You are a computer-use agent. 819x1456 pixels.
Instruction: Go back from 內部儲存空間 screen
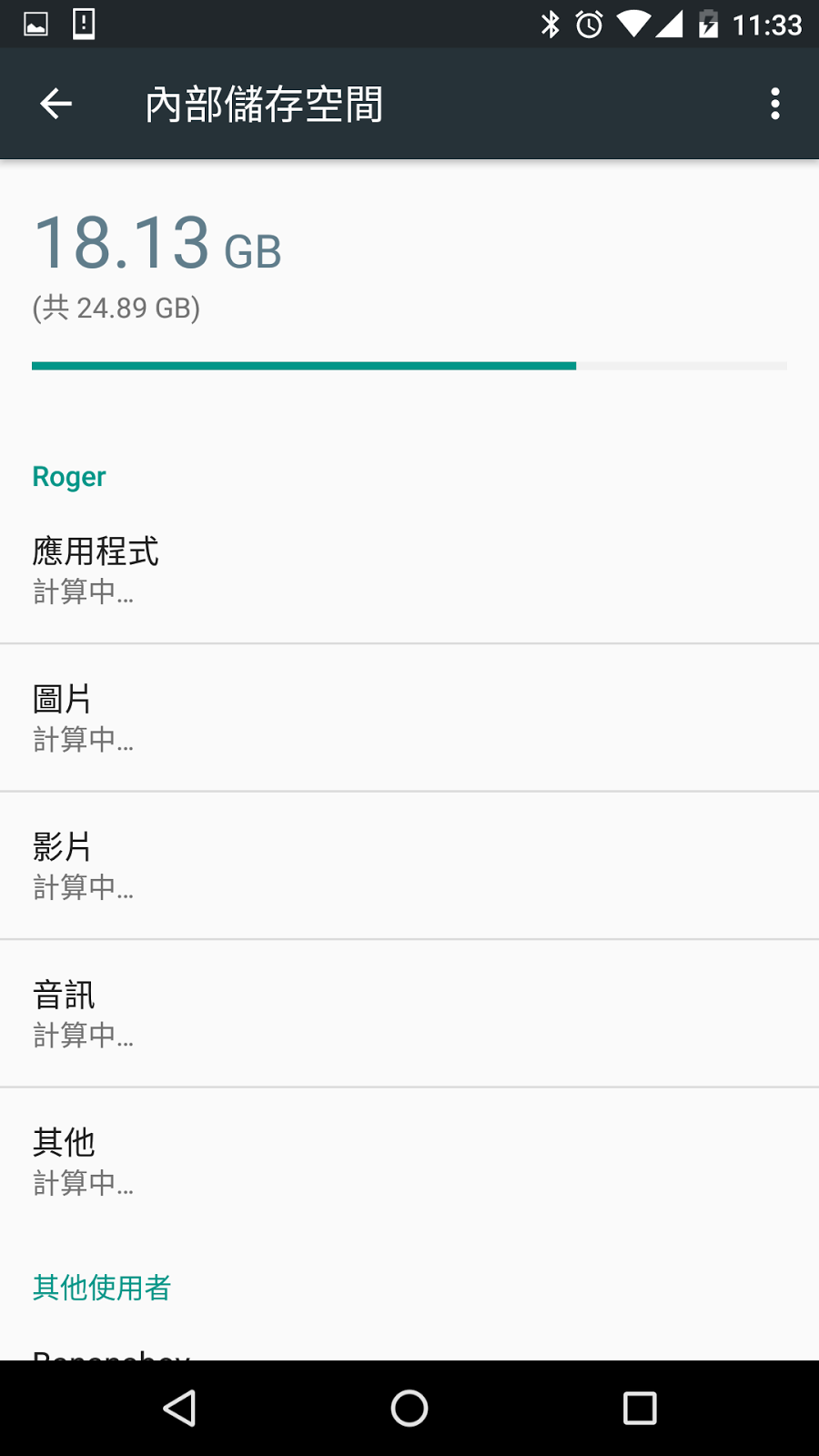[56, 104]
